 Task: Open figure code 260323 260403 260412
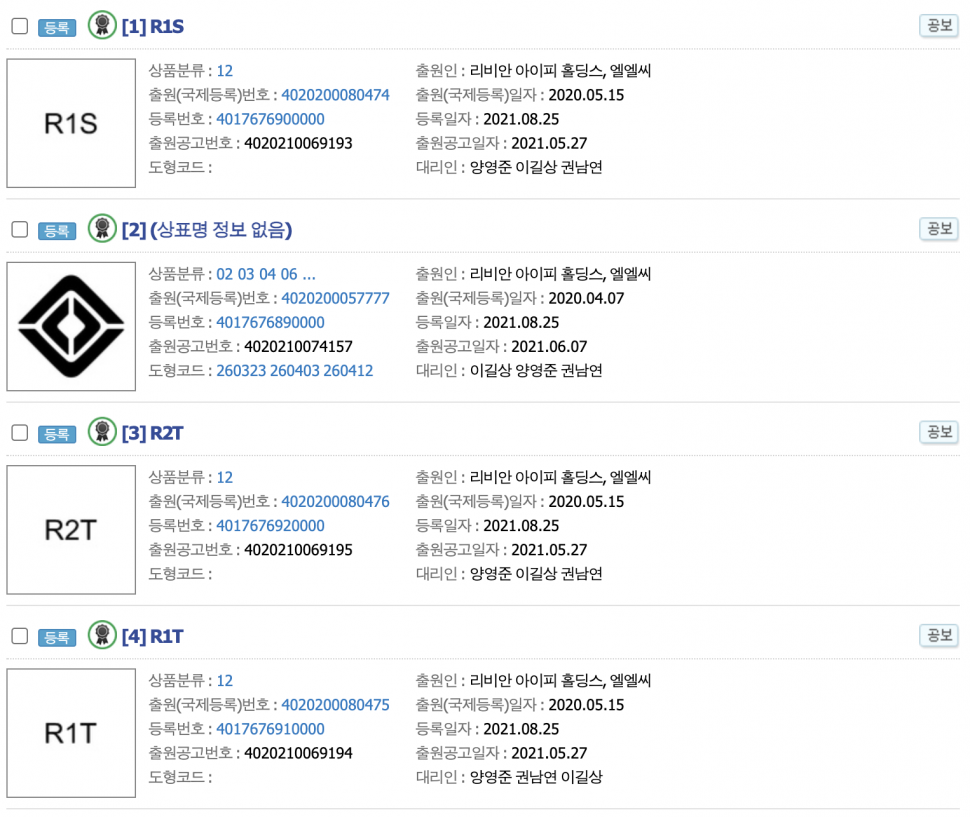point(294,370)
